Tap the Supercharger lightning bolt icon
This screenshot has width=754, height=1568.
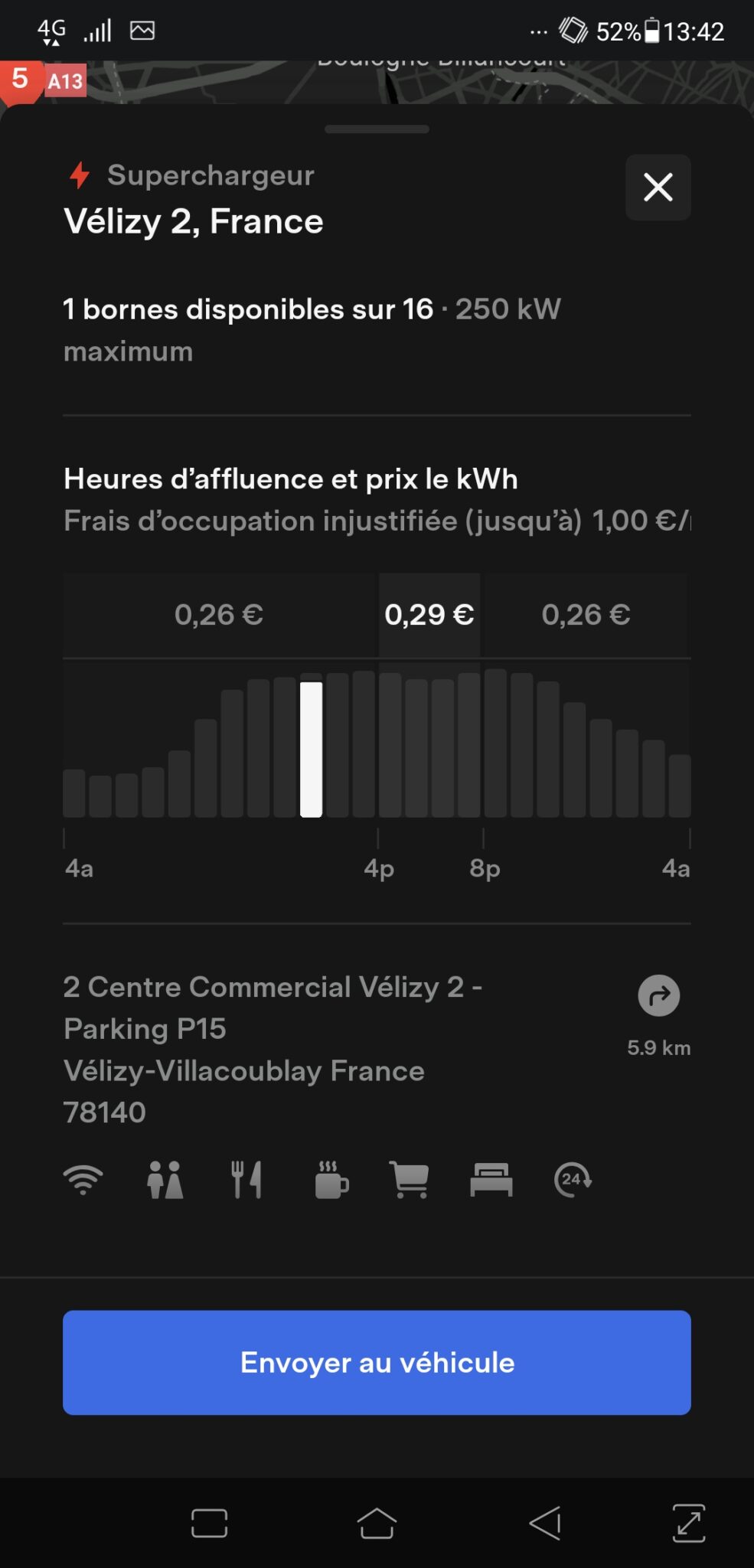click(x=79, y=175)
